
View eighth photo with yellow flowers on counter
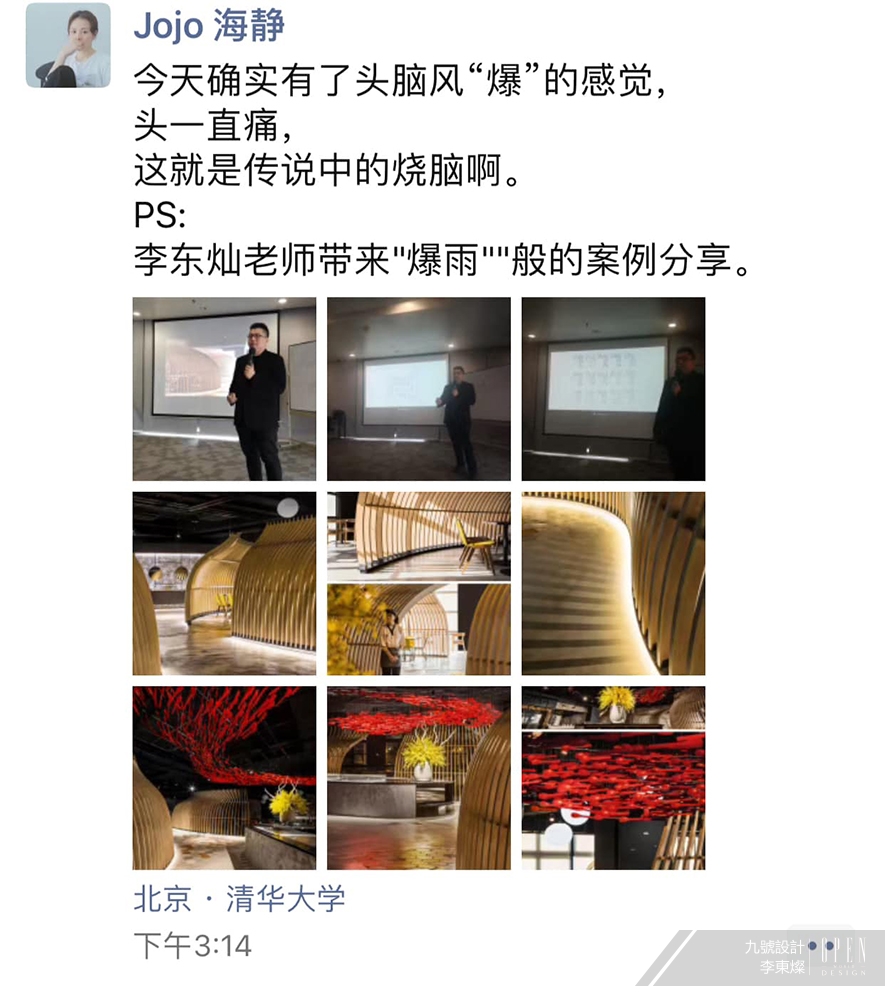(418, 777)
